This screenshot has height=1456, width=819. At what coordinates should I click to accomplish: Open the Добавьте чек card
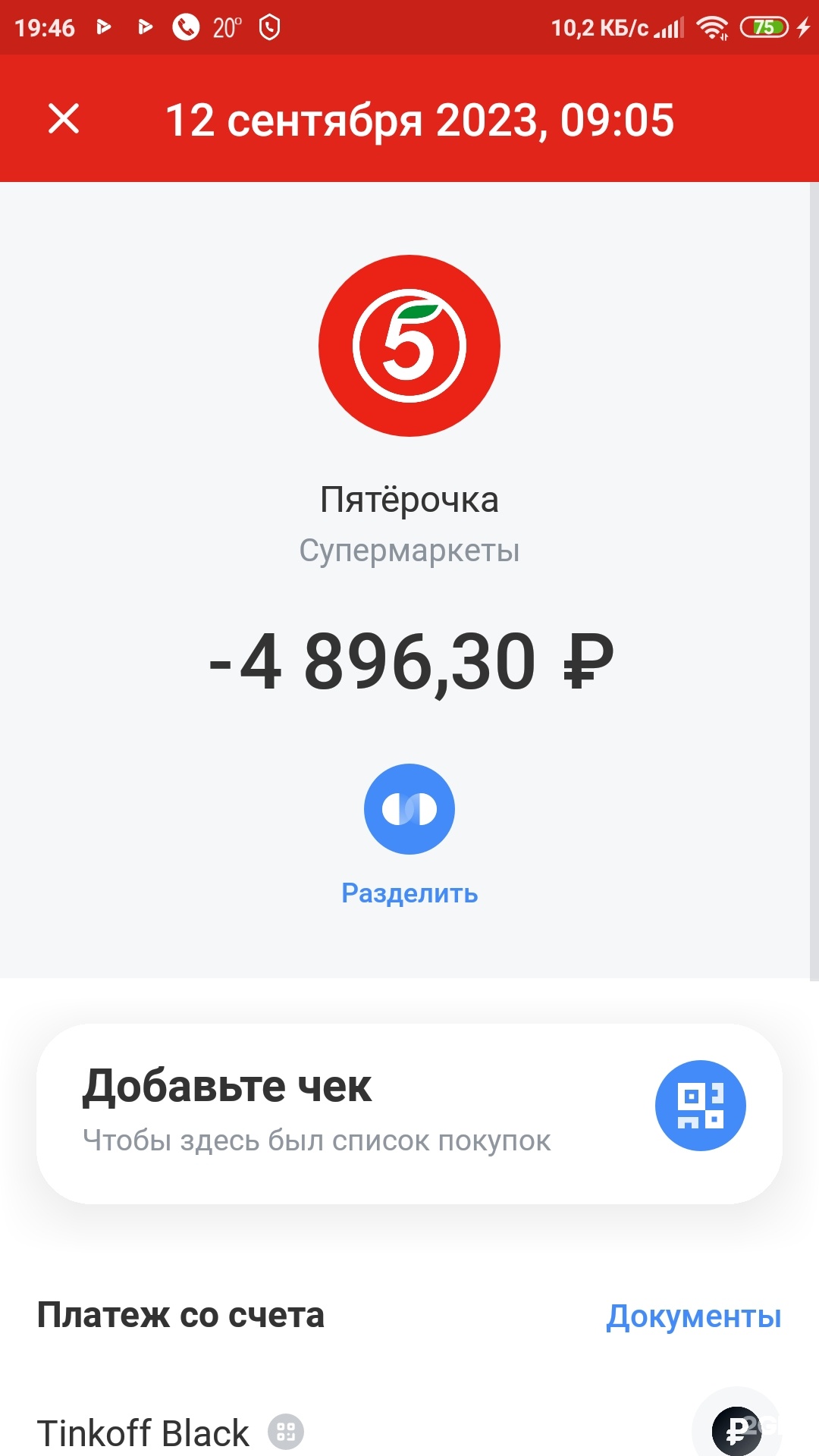click(x=318, y=1113)
